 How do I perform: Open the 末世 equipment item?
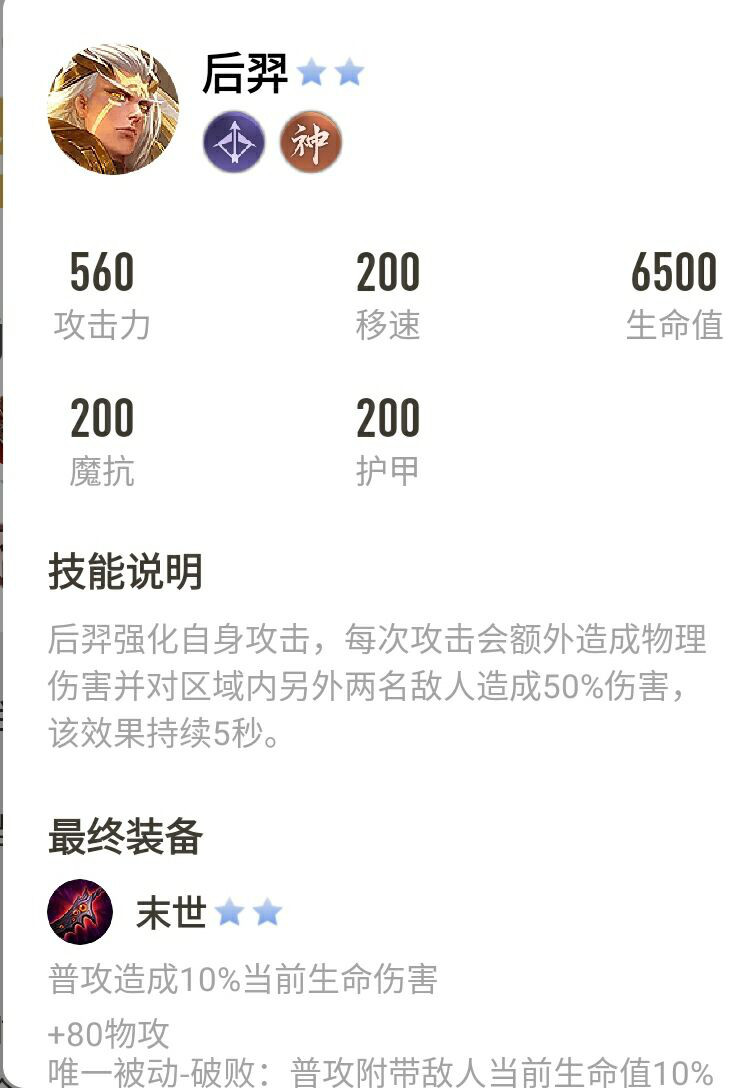point(80,912)
